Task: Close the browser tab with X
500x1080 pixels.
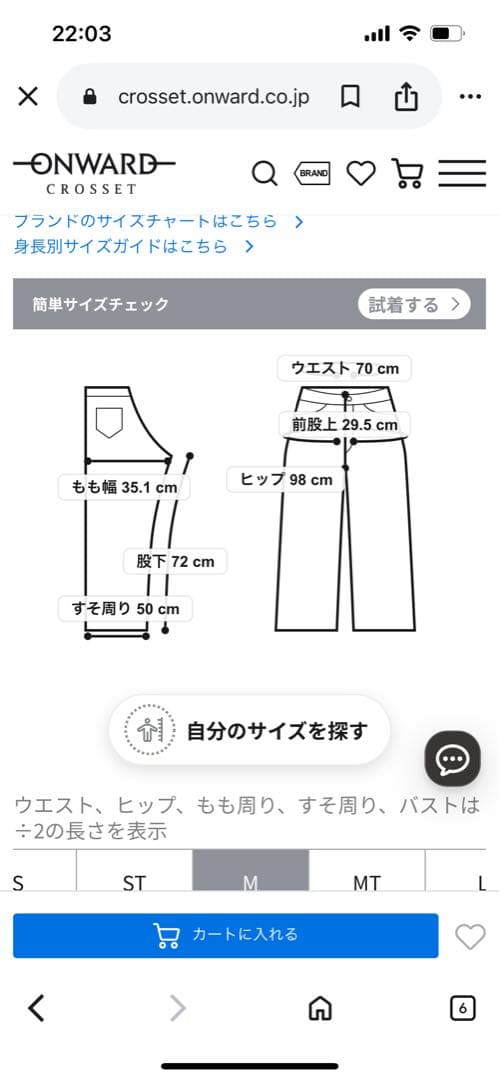Action: (x=28, y=96)
